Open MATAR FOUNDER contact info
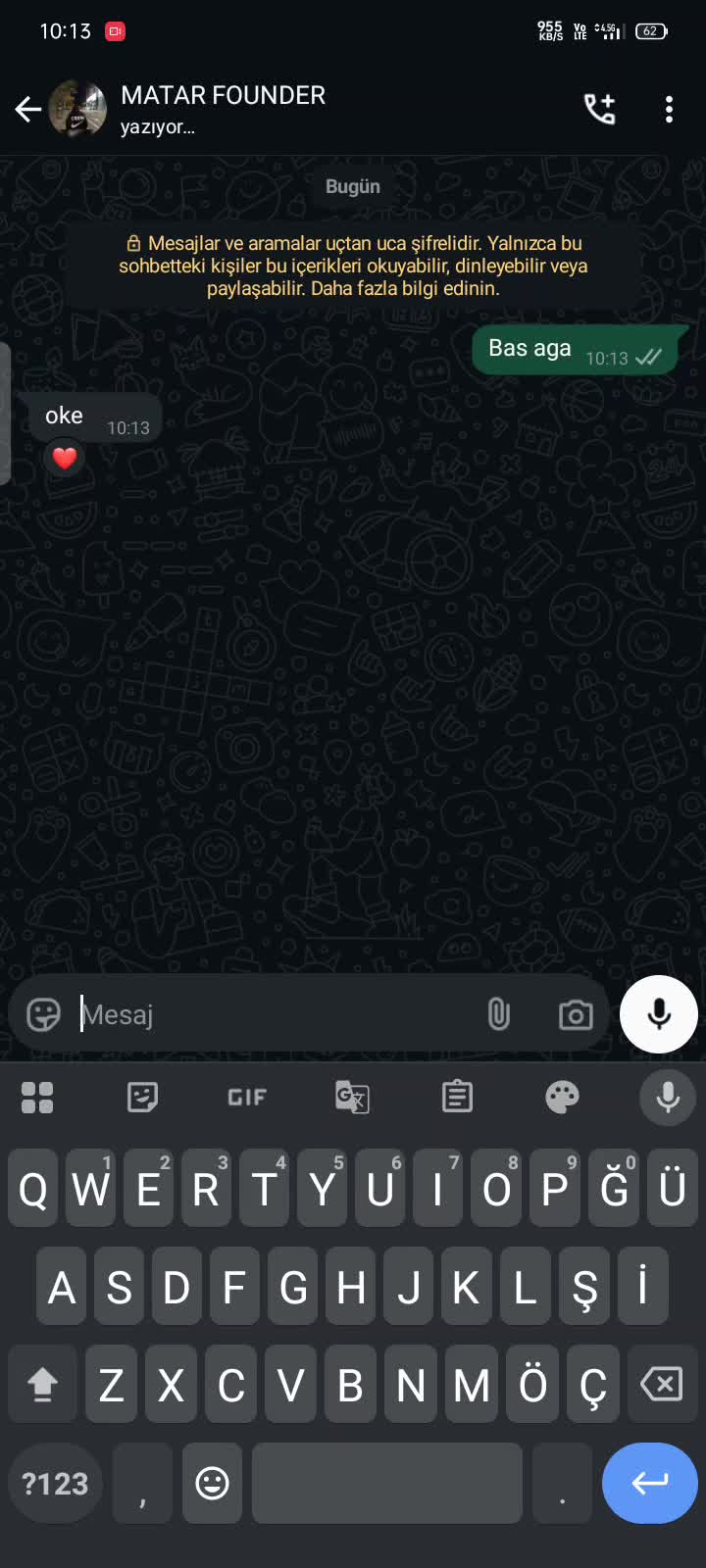The image size is (706, 1568). 223,108
